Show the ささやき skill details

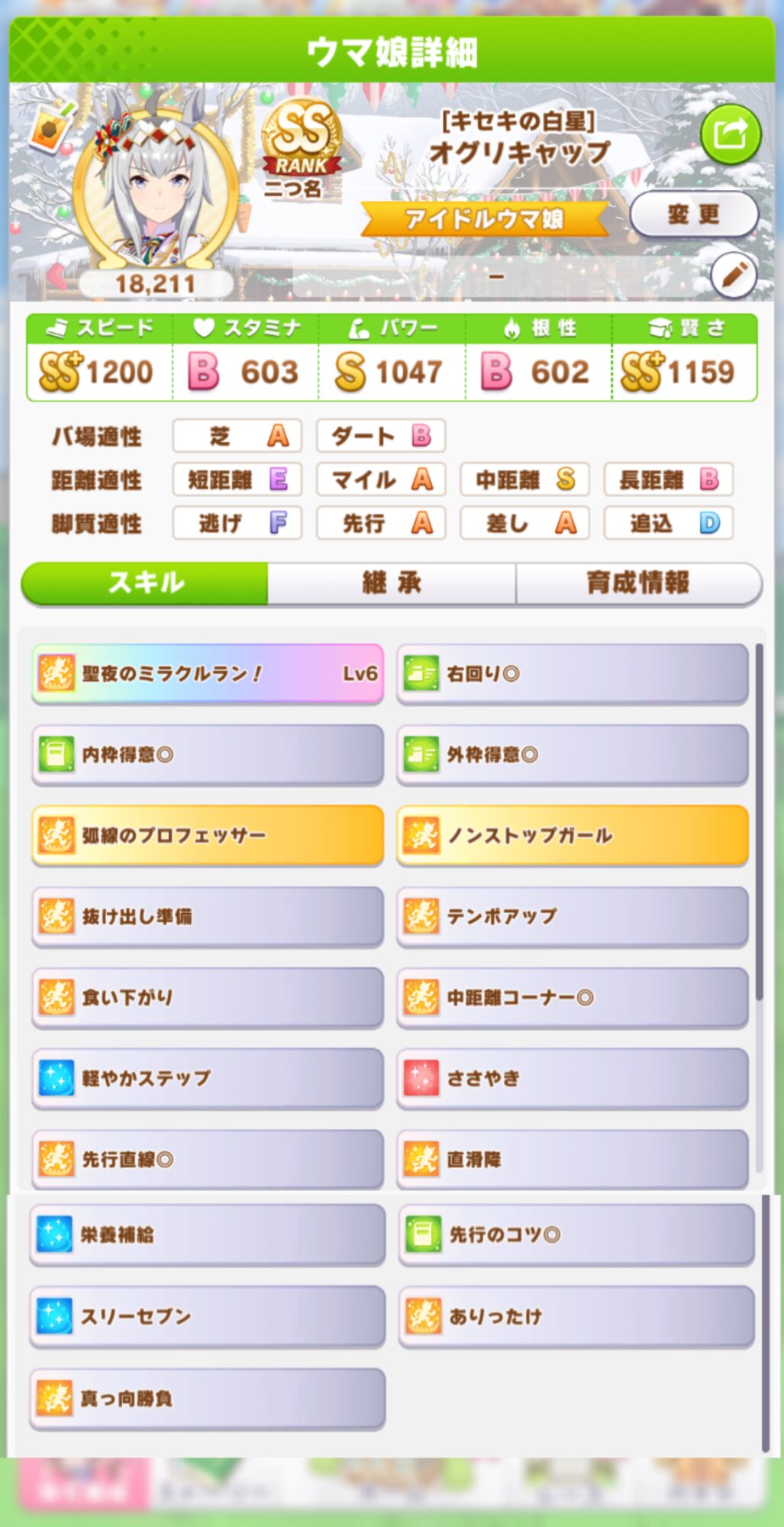coord(572,1078)
